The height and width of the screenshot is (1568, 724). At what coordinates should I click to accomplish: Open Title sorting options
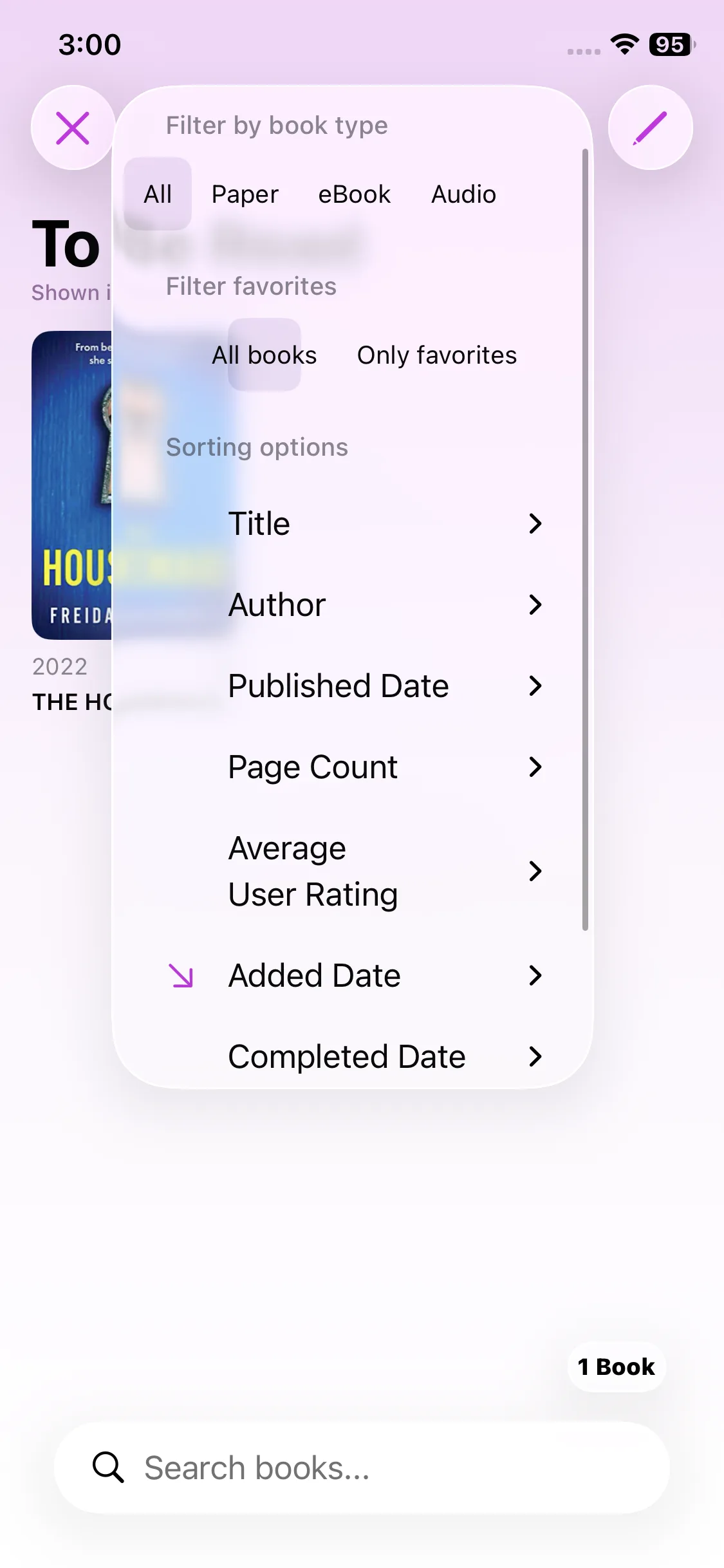click(385, 524)
